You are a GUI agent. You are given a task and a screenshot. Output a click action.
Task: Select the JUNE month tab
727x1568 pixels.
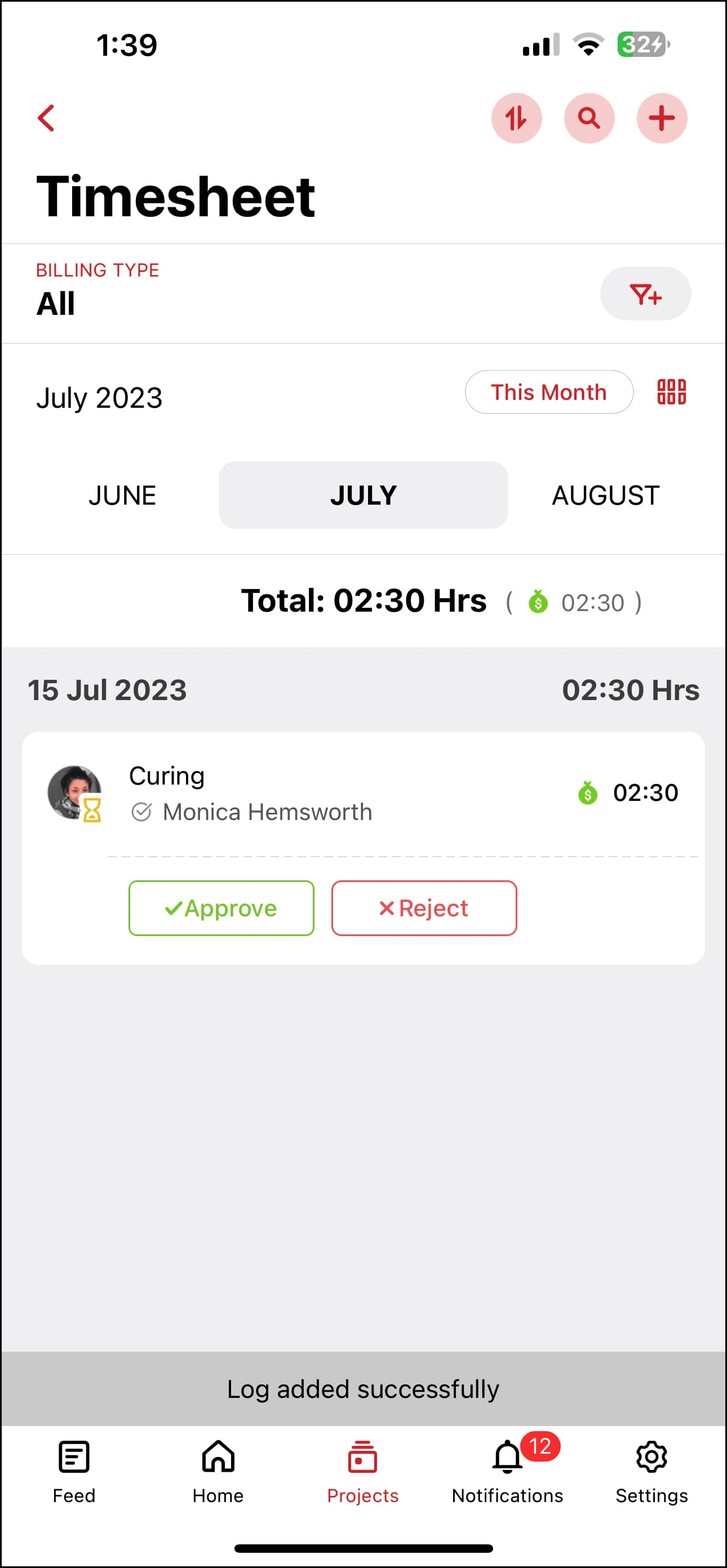[x=122, y=496]
